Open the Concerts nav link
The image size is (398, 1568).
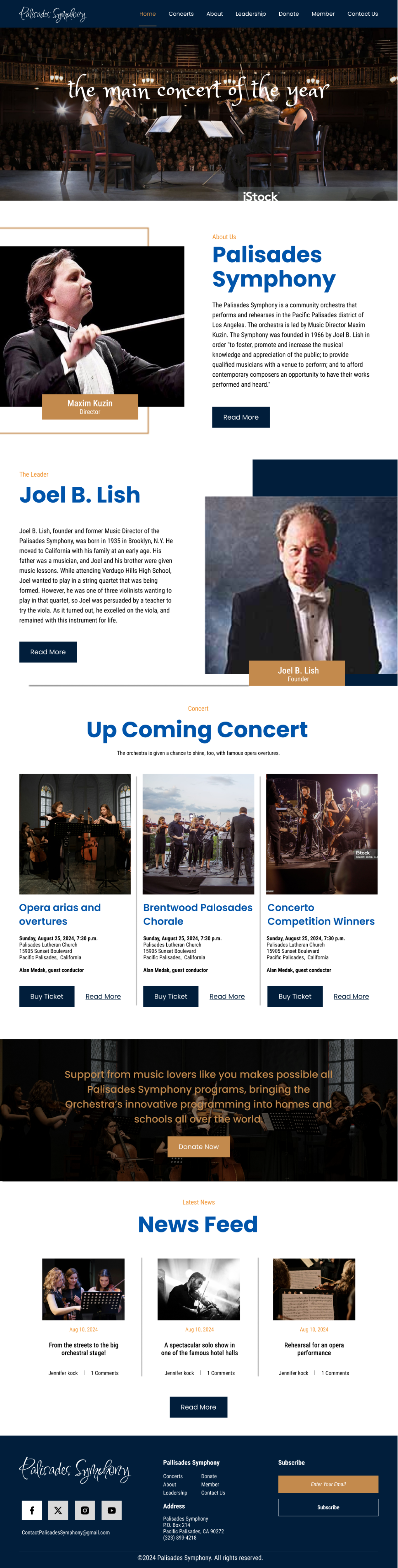point(181,13)
